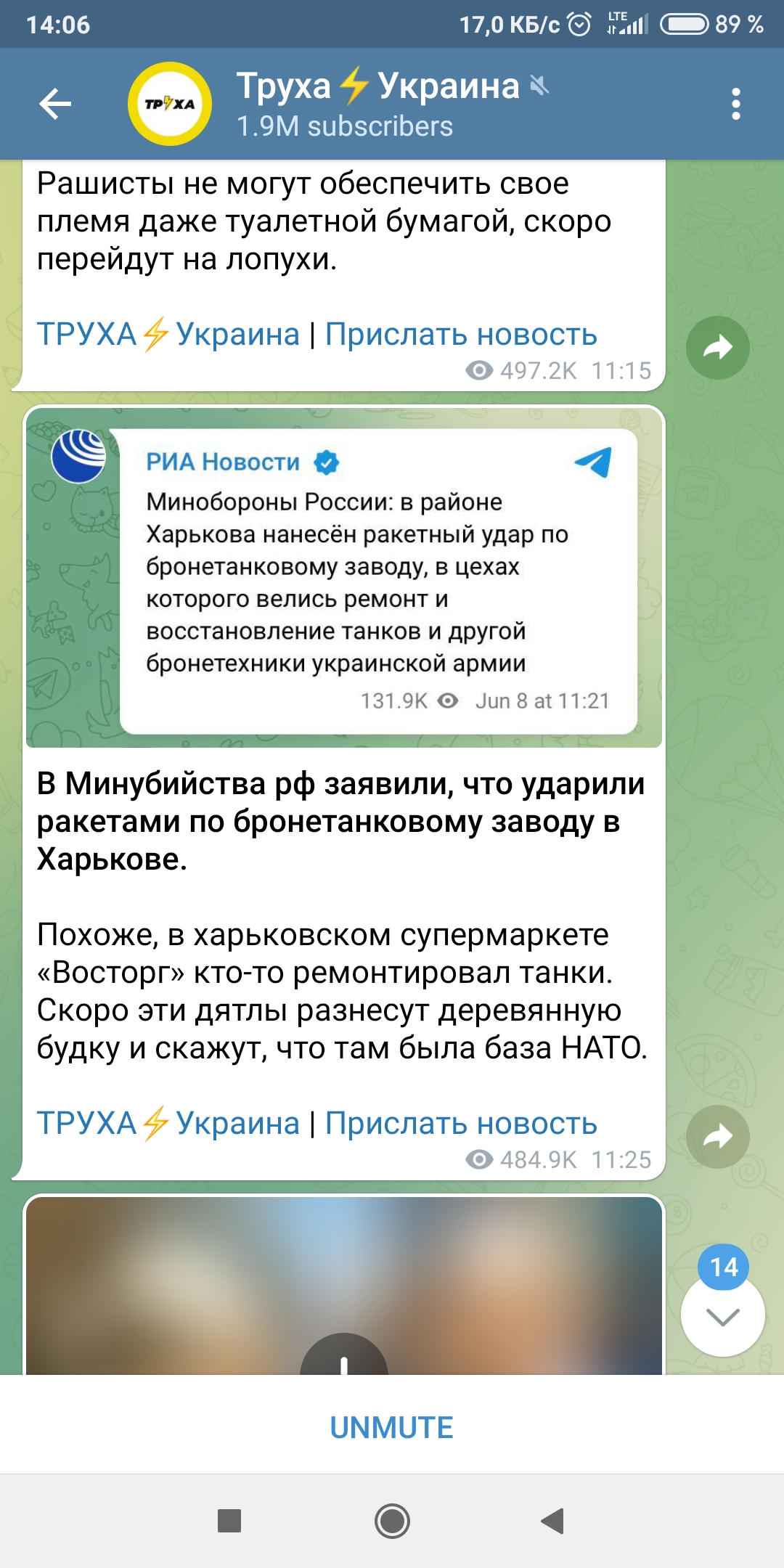Unmute the channel
Screen dimensions: 784x1568
[391, 1427]
